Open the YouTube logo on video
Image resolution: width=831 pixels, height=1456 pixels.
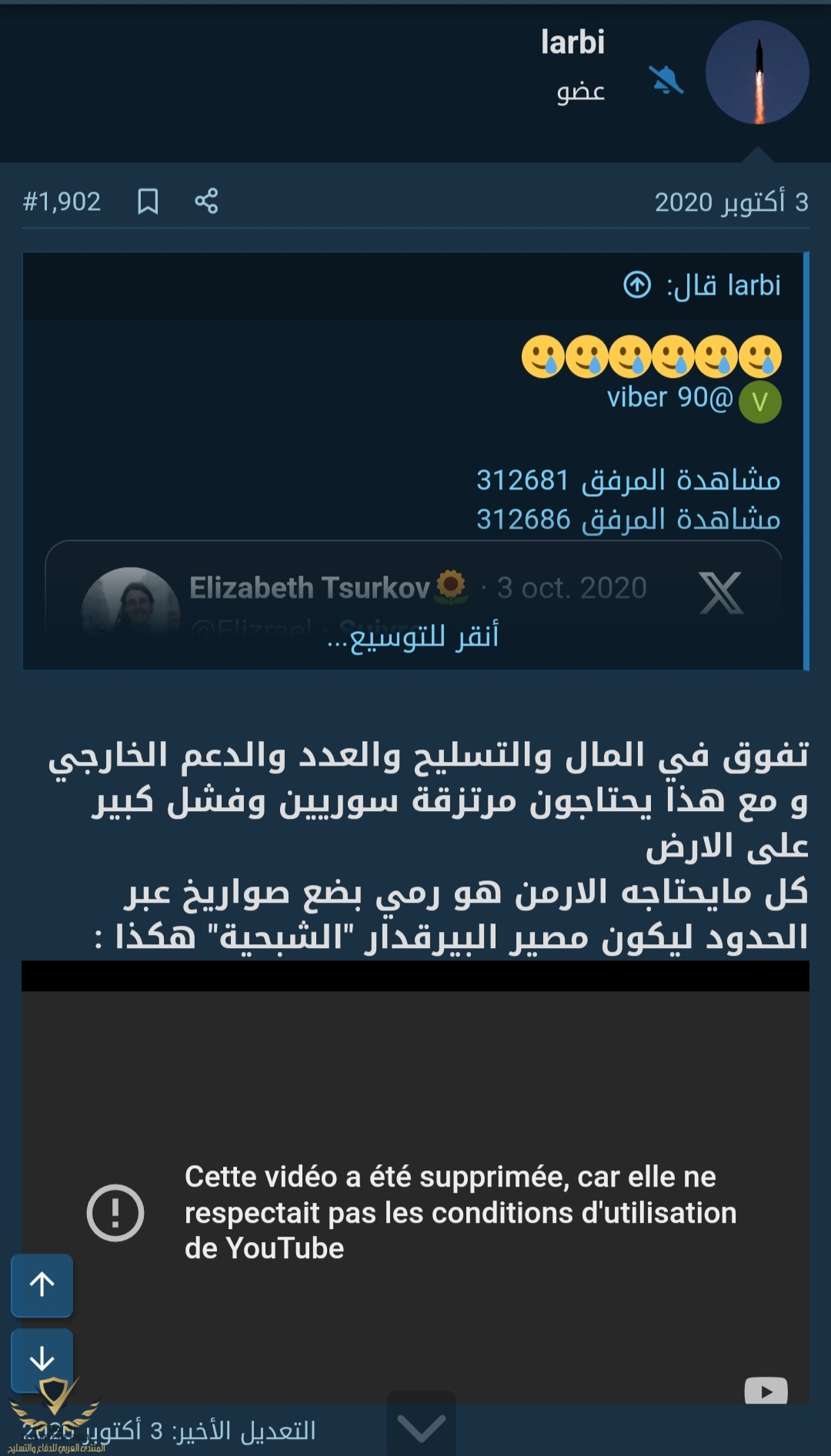tap(766, 1391)
